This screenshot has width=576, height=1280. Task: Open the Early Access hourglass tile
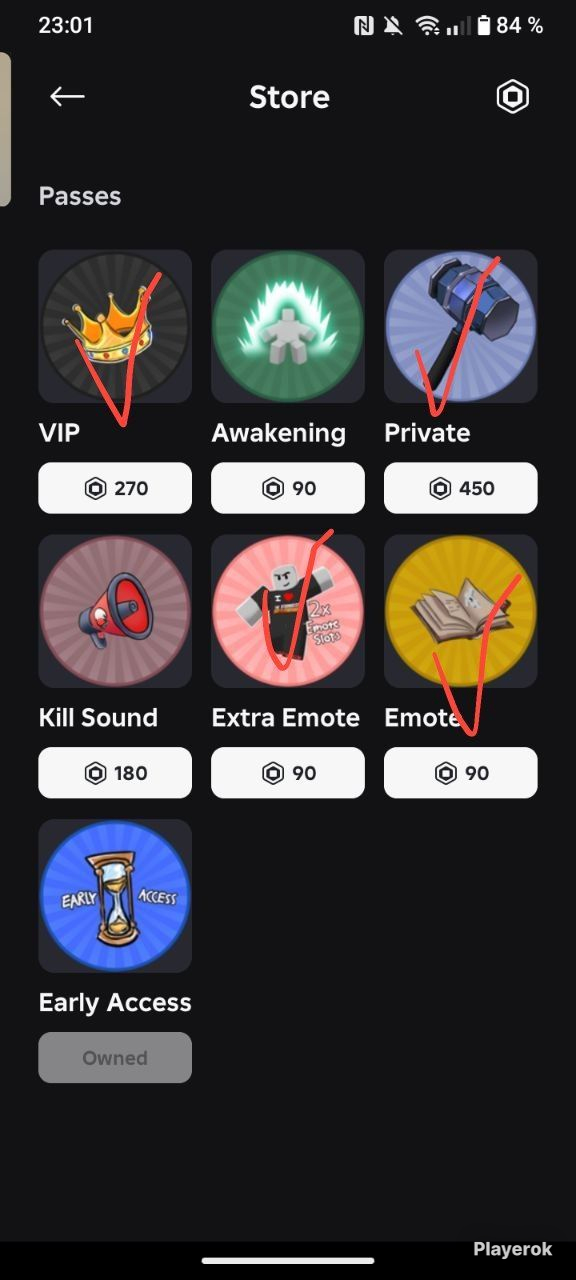click(x=115, y=896)
